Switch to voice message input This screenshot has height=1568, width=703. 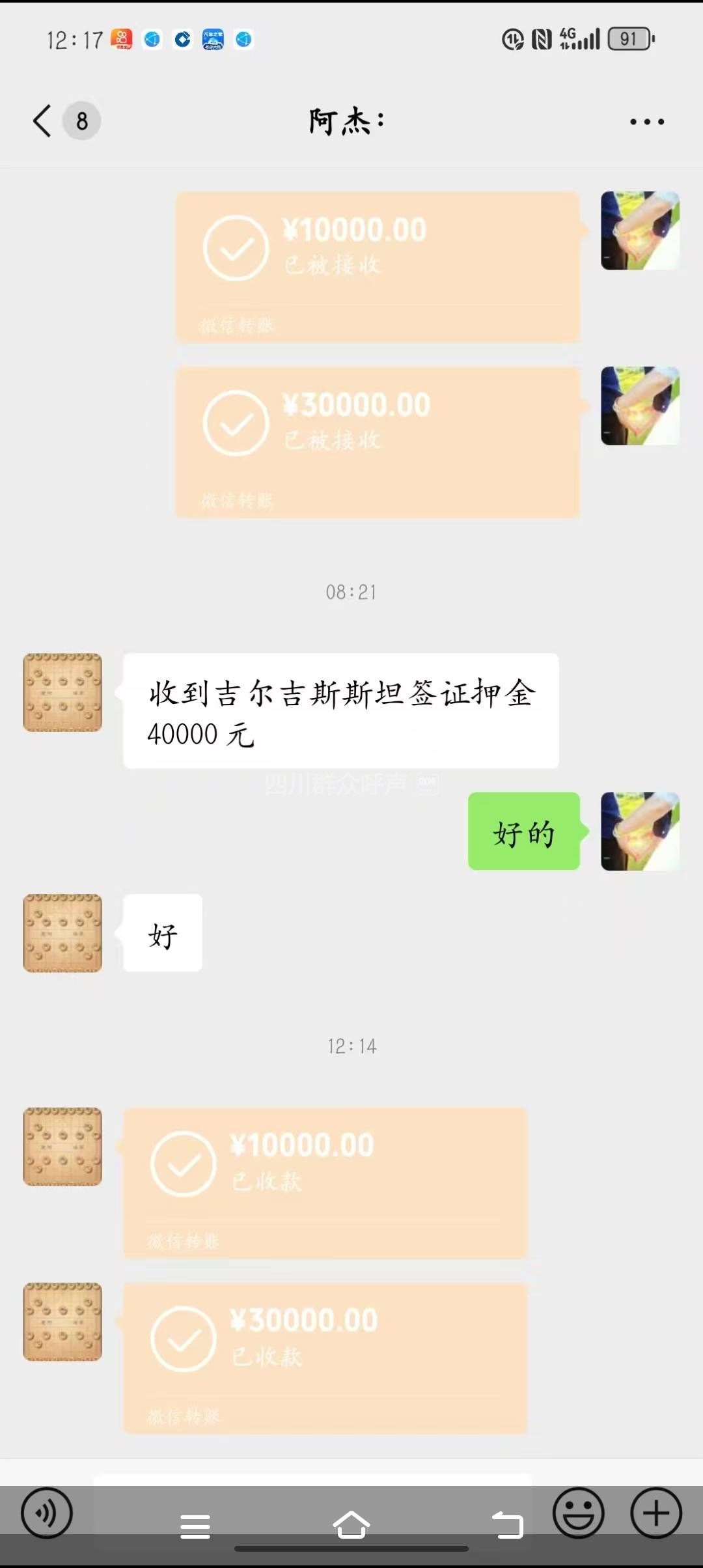pos(46,1513)
